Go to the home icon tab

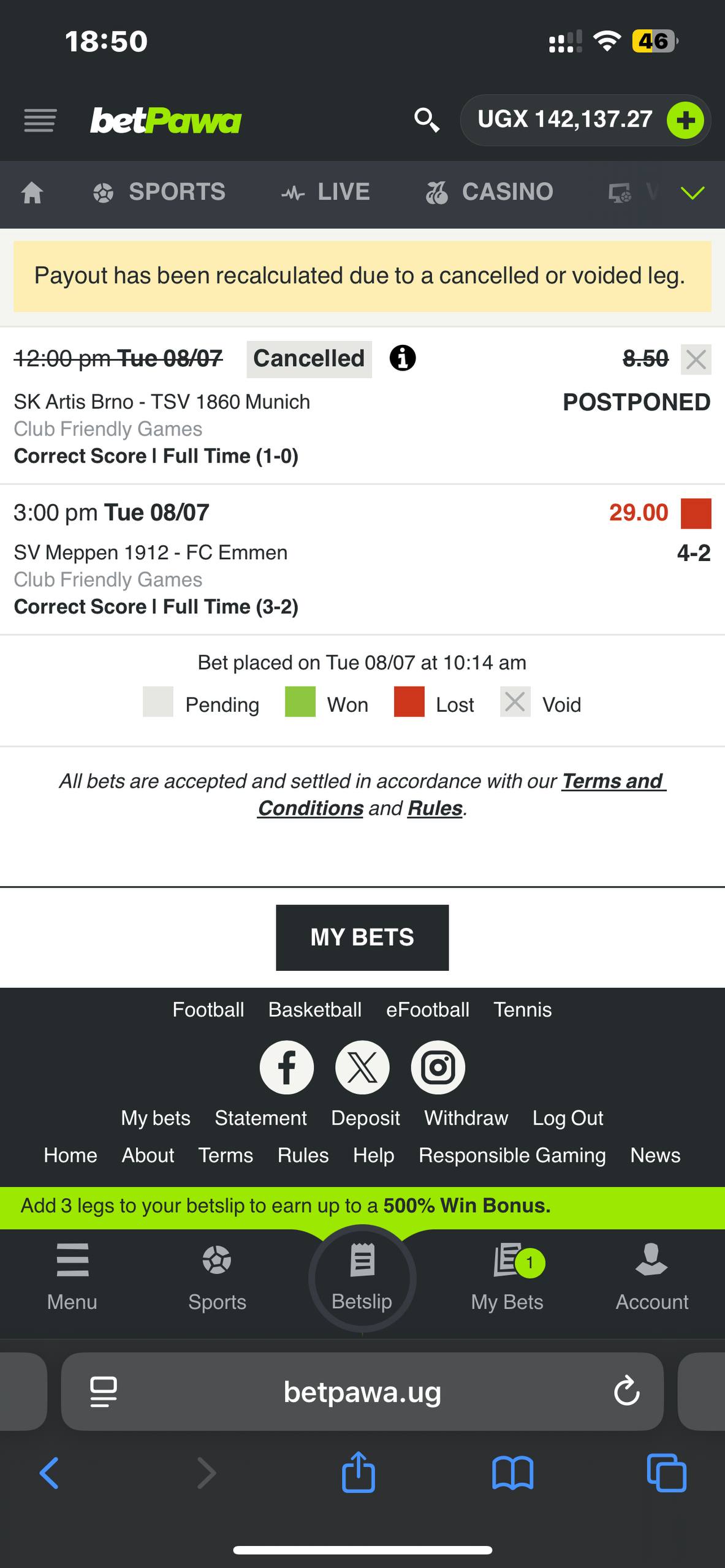coord(32,193)
